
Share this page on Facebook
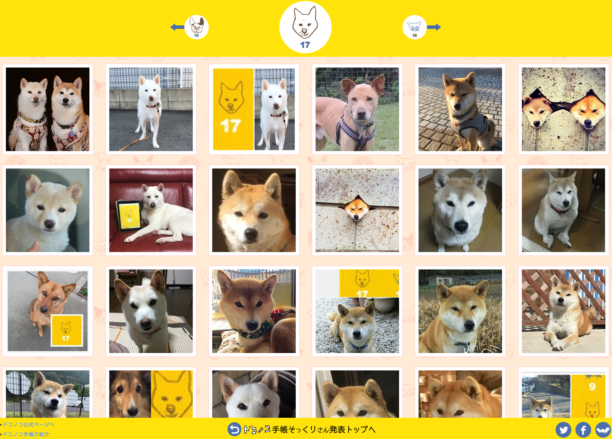coord(583,429)
